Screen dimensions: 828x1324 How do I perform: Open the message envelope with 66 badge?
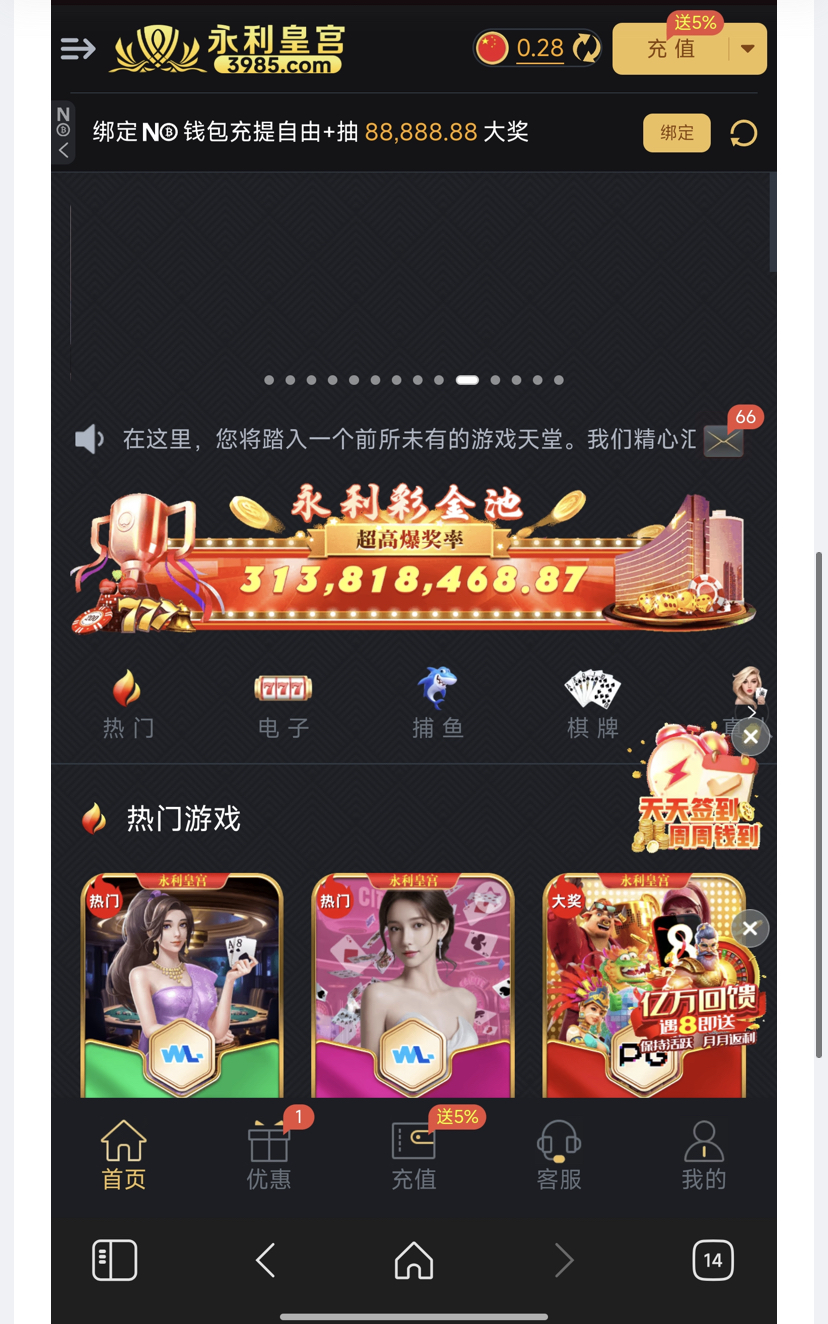click(723, 440)
